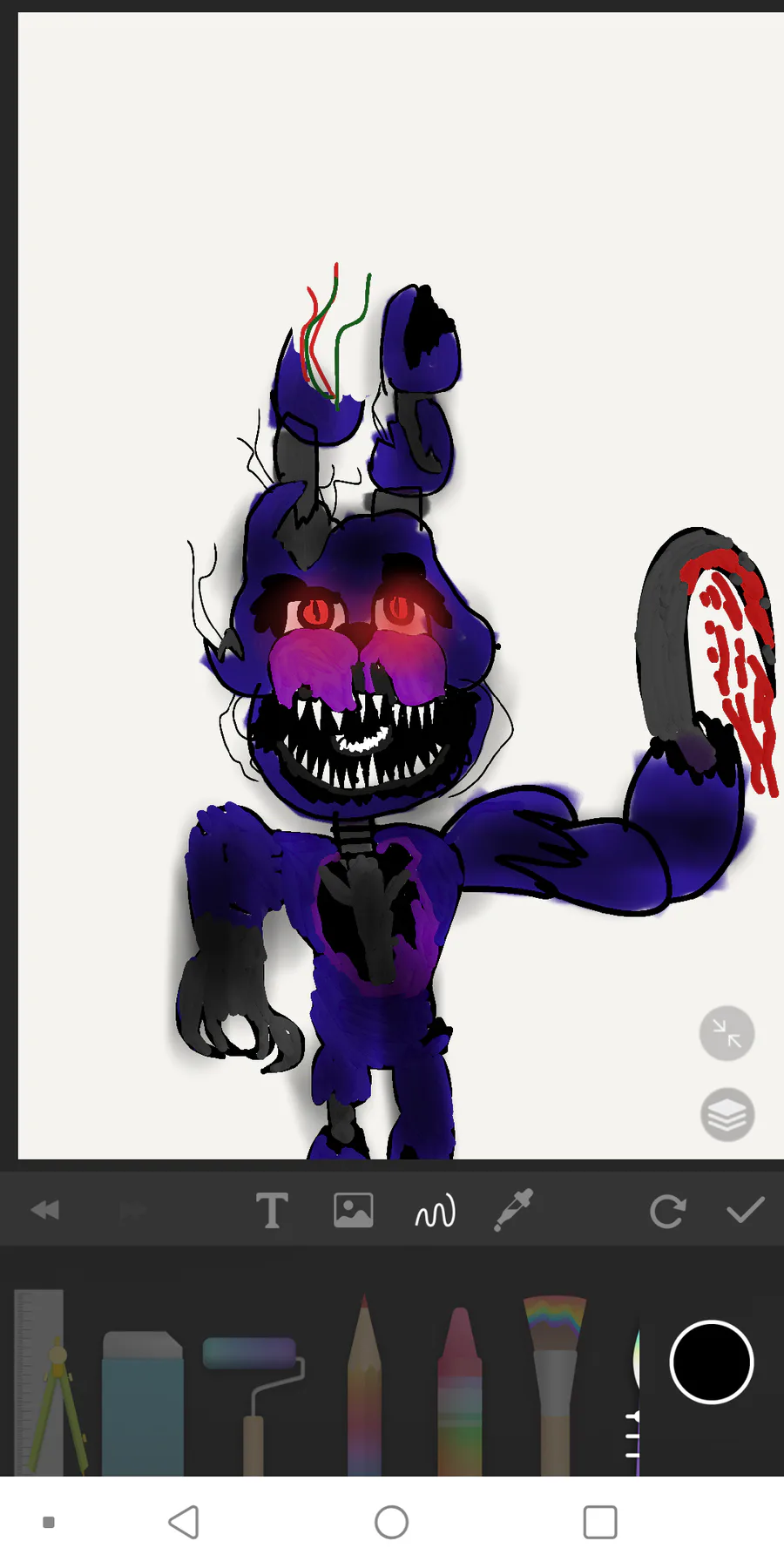The width and height of the screenshot is (784, 1568).
Task: Tap the circular-arrow reset icon
Action: click(x=668, y=1211)
